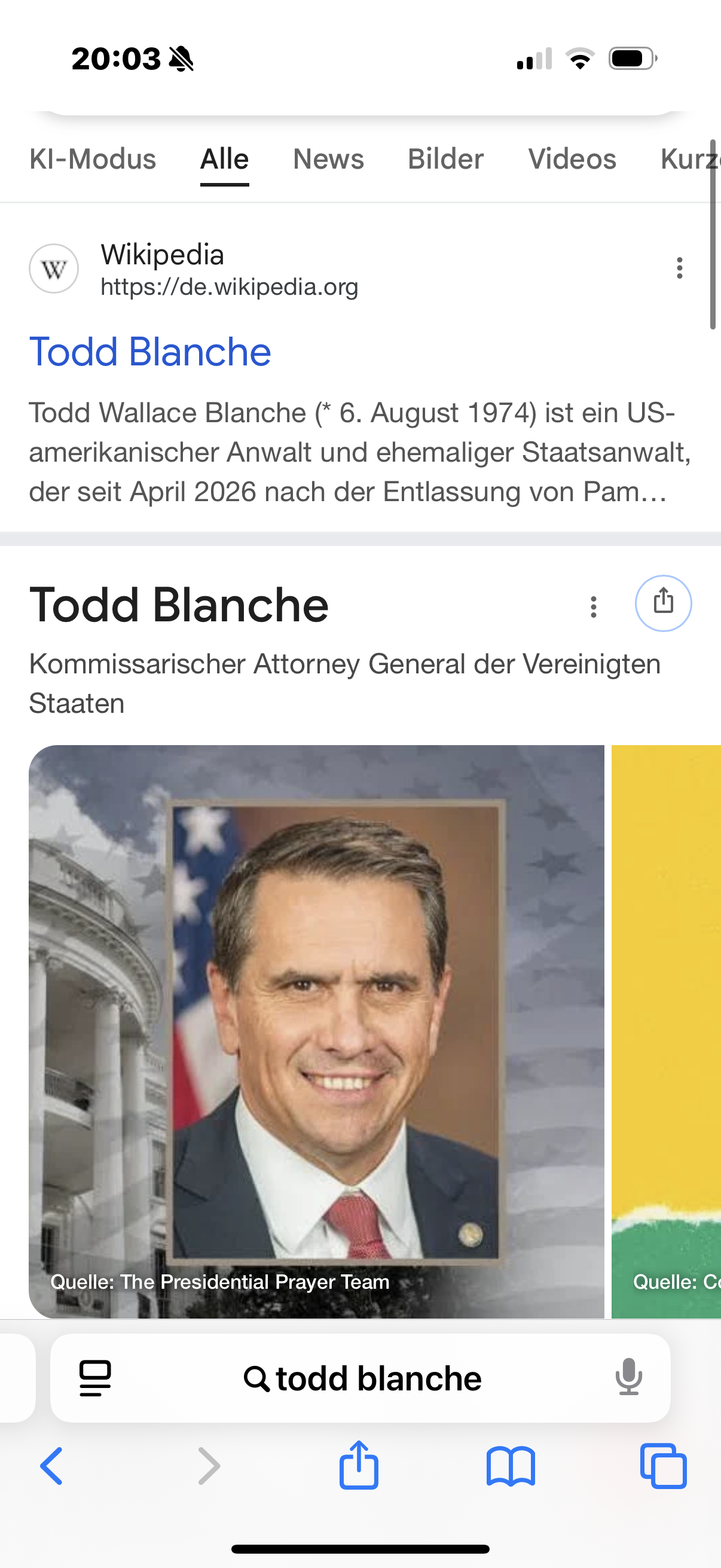Open the page format menu in the address bar
721x1568 pixels.
tap(96, 1378)
